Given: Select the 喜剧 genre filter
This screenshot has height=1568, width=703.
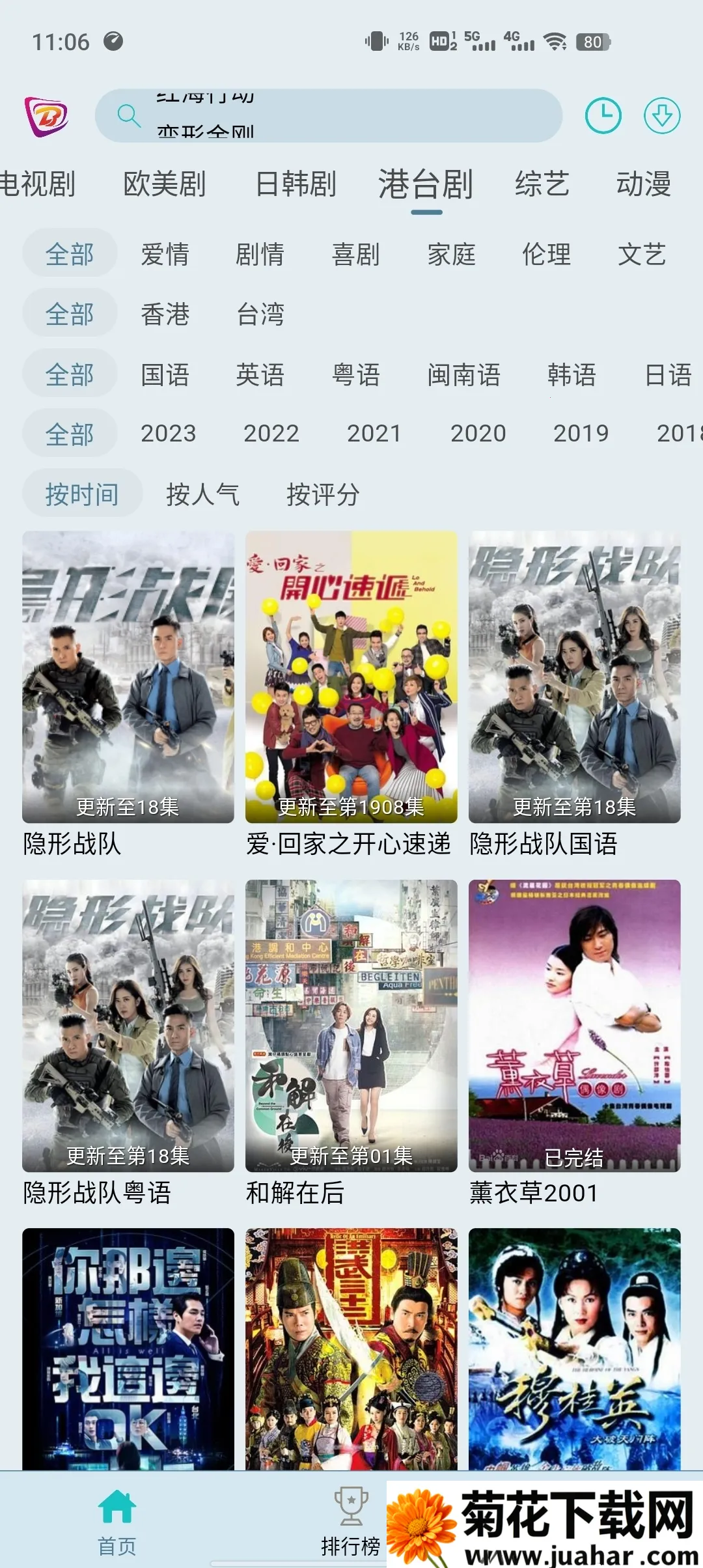Looking at the screenshot, I should point(355,255).
